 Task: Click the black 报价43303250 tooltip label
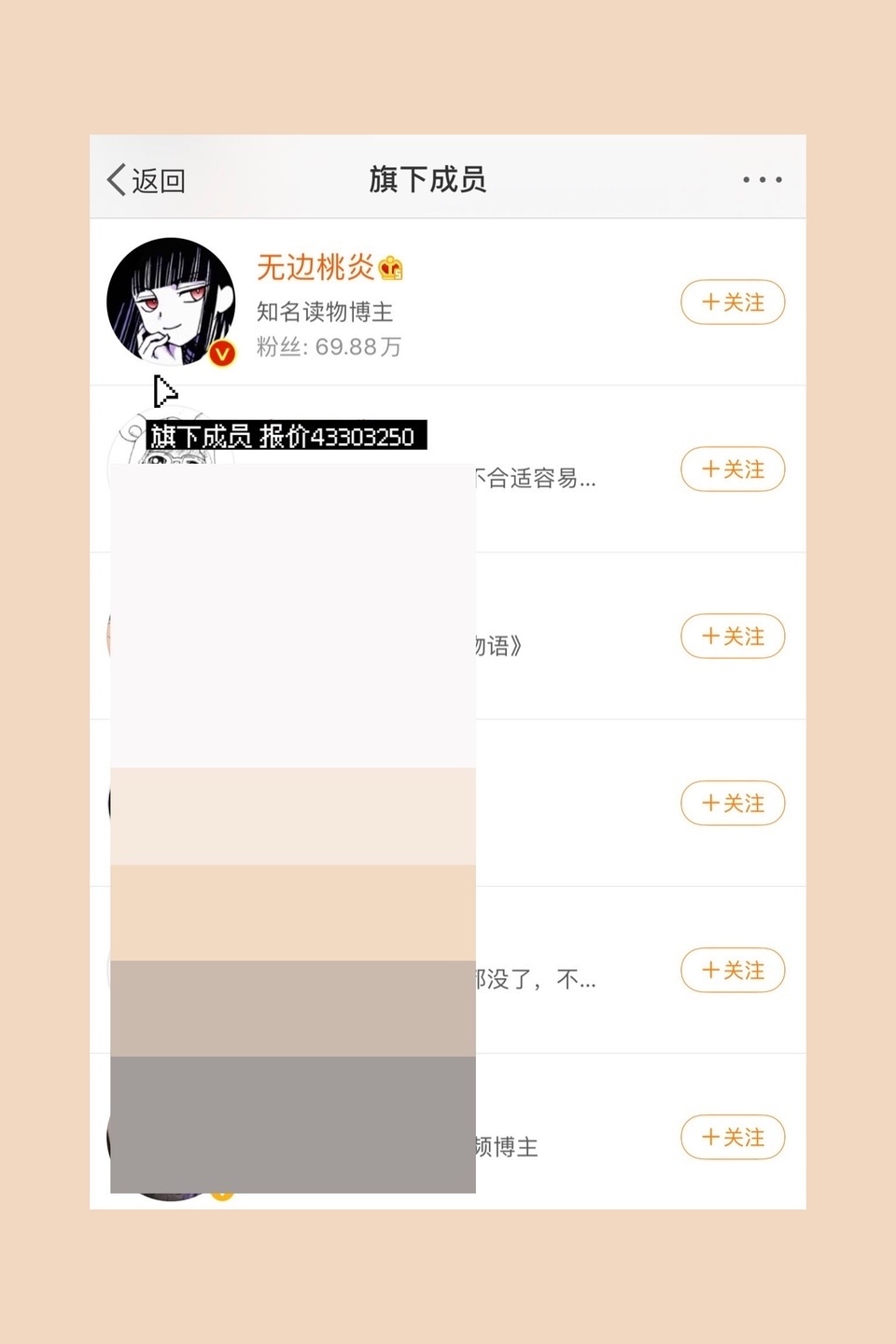coord(287,435)
